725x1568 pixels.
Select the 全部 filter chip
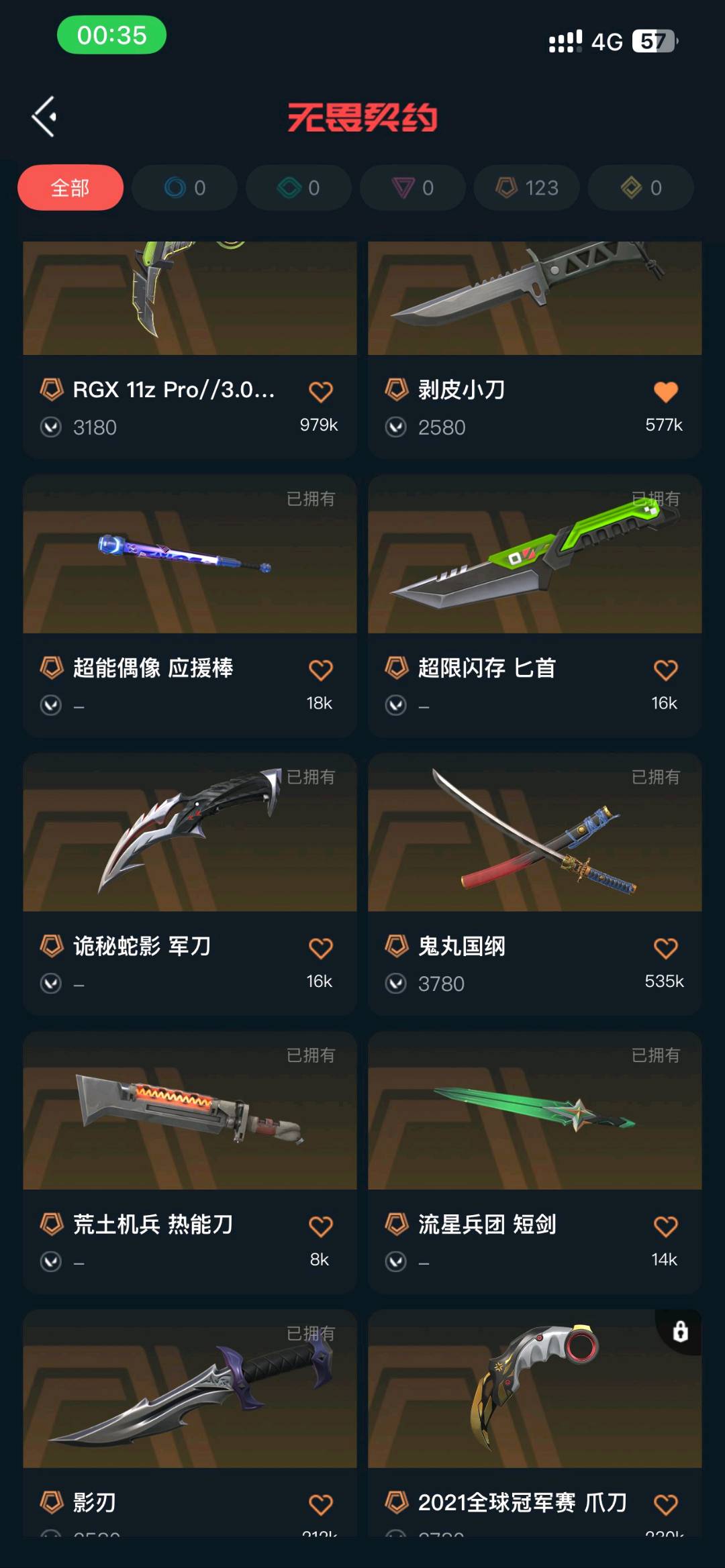click(70, 188)
